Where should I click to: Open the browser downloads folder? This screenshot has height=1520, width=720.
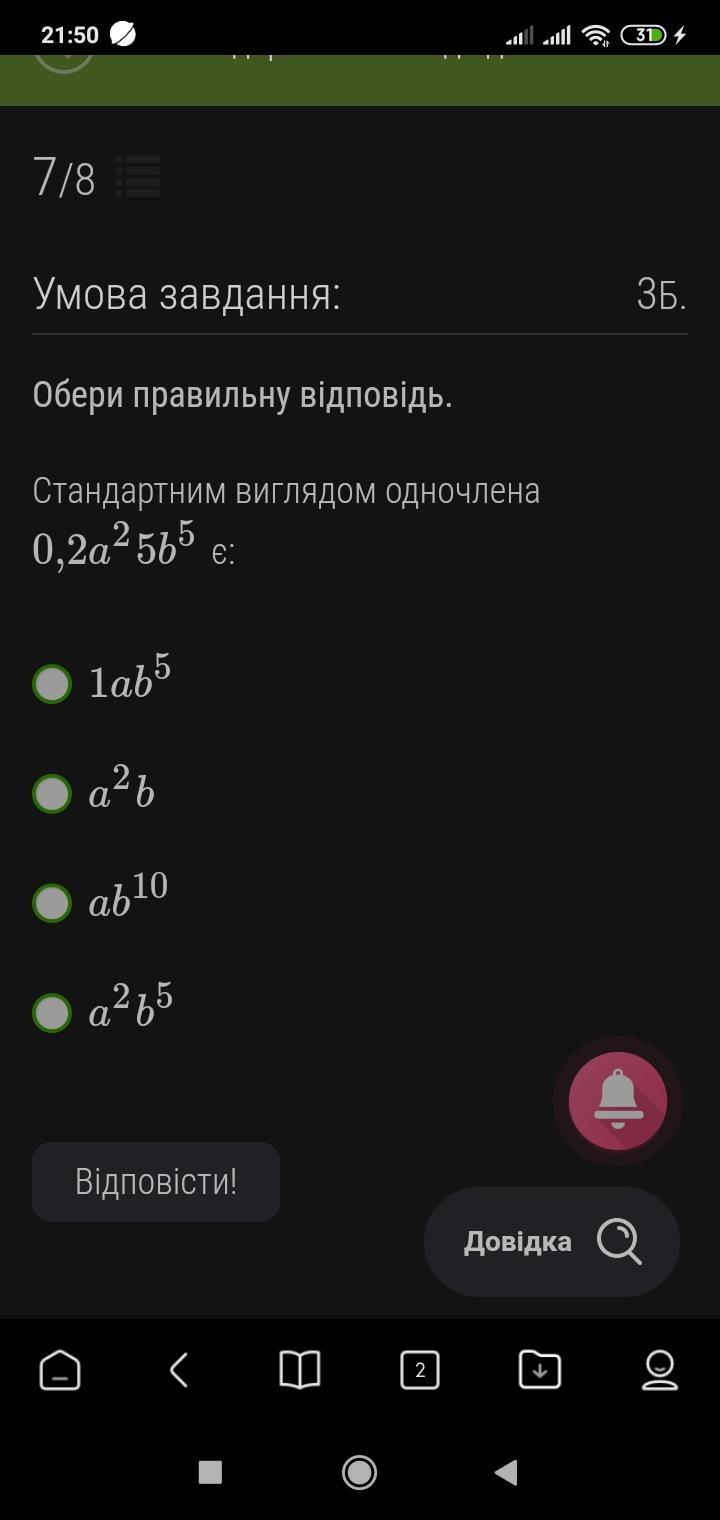540,1370
